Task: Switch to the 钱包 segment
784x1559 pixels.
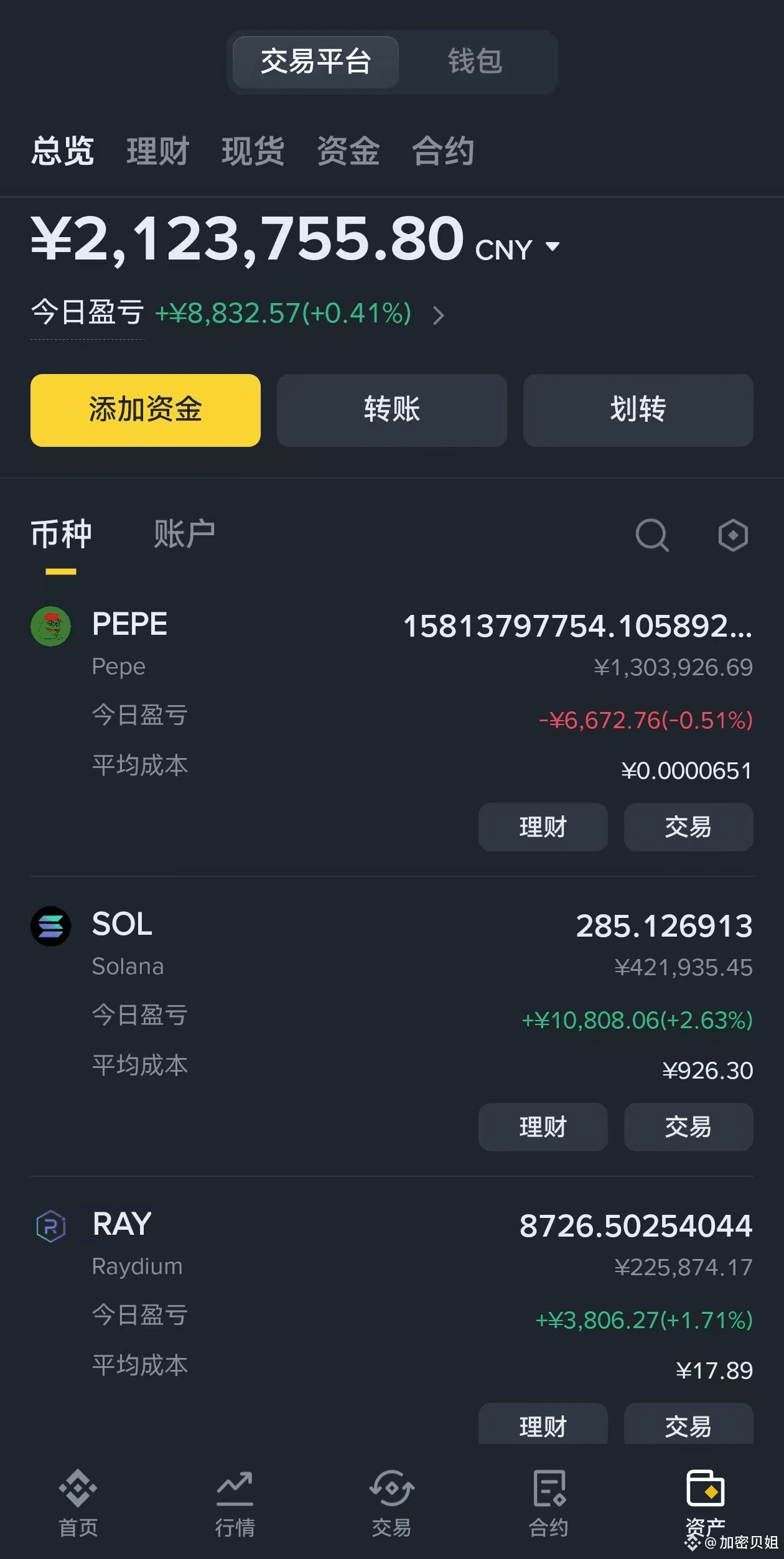Action: [475, 62]
